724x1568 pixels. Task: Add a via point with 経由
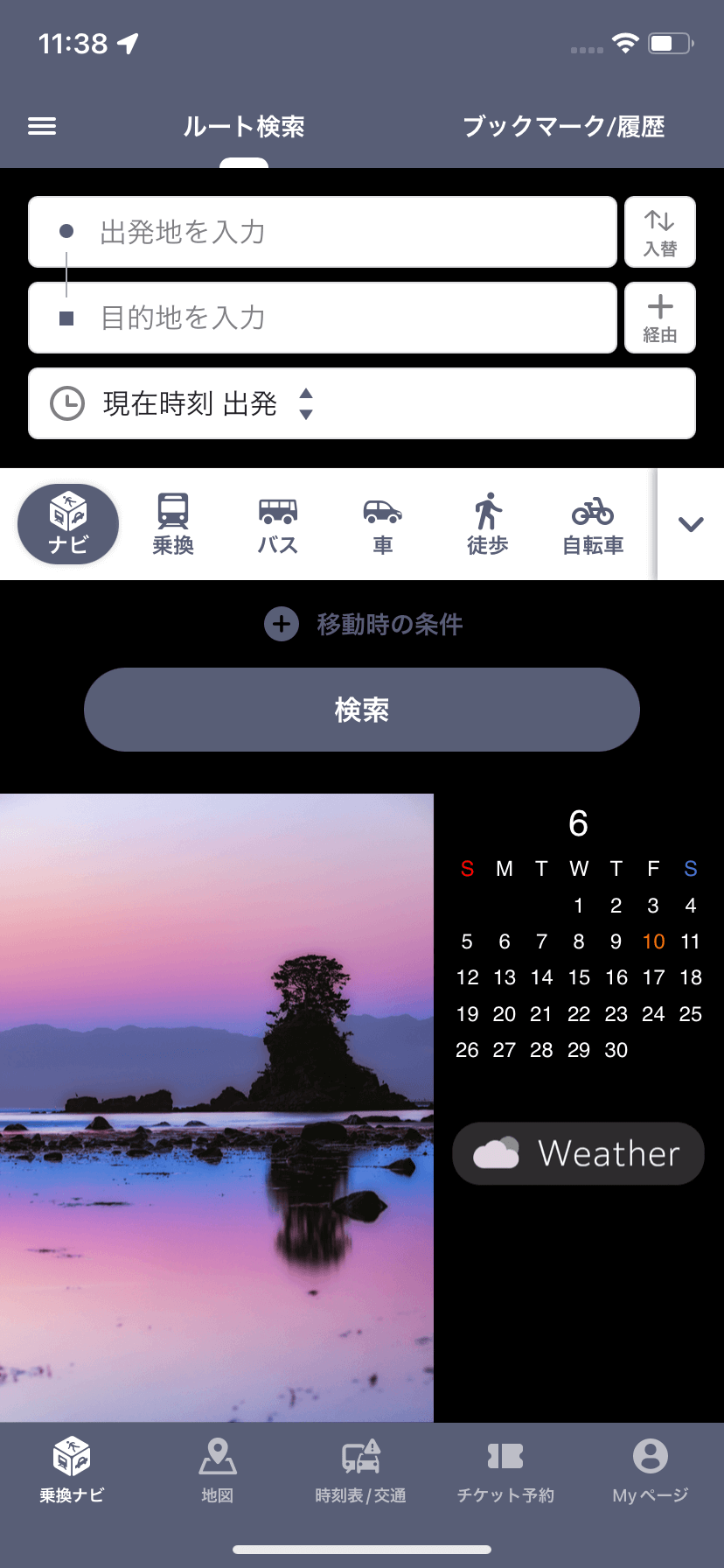(660, 318)
